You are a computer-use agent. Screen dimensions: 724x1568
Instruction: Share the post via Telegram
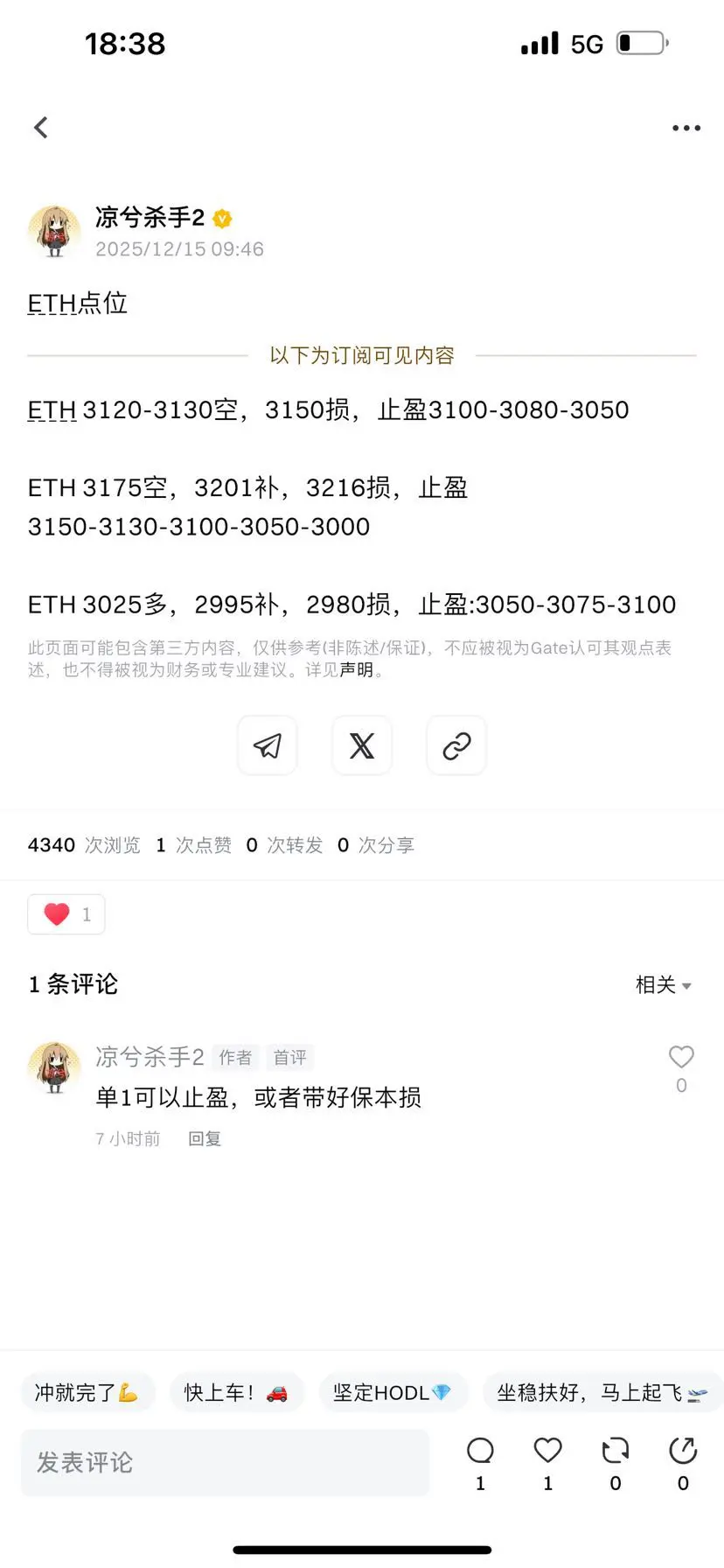tap(267, 745)
